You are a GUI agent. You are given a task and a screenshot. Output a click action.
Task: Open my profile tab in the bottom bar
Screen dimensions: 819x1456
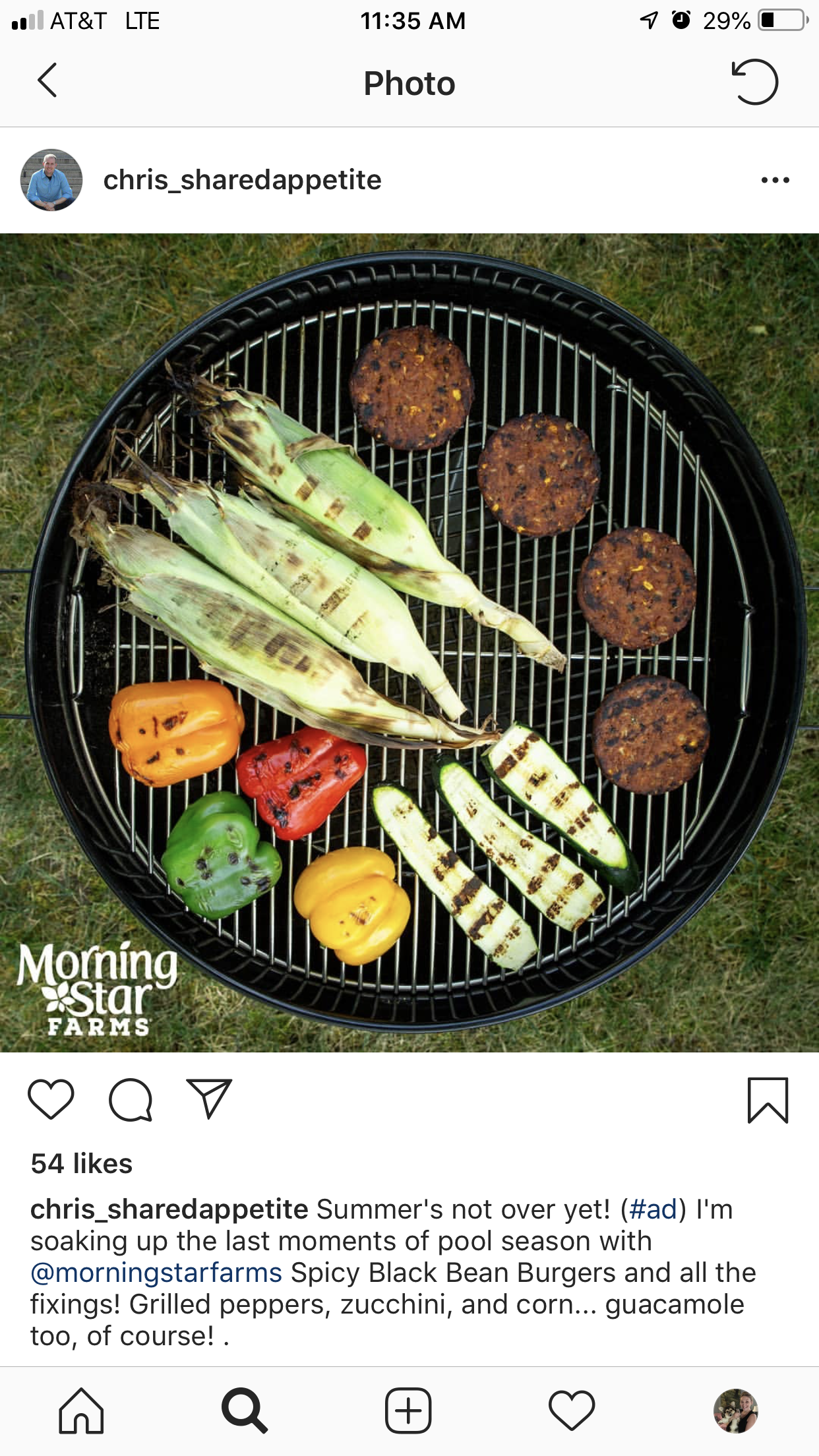click(736, 1411)
